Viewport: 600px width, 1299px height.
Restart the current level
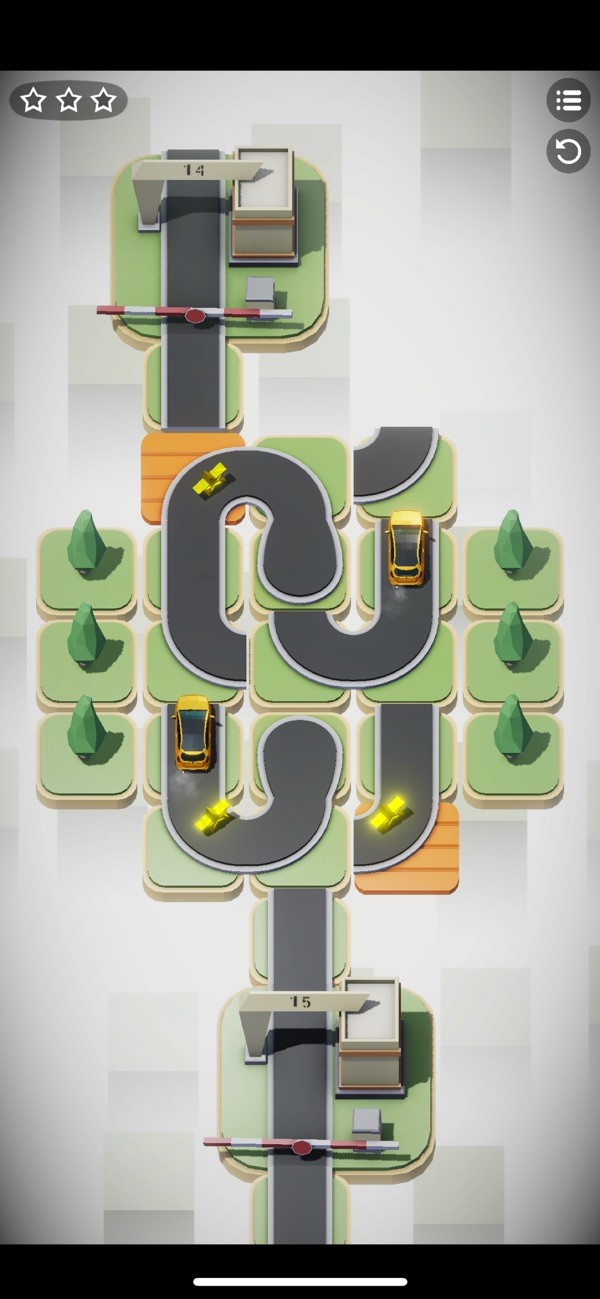(568, 152)
